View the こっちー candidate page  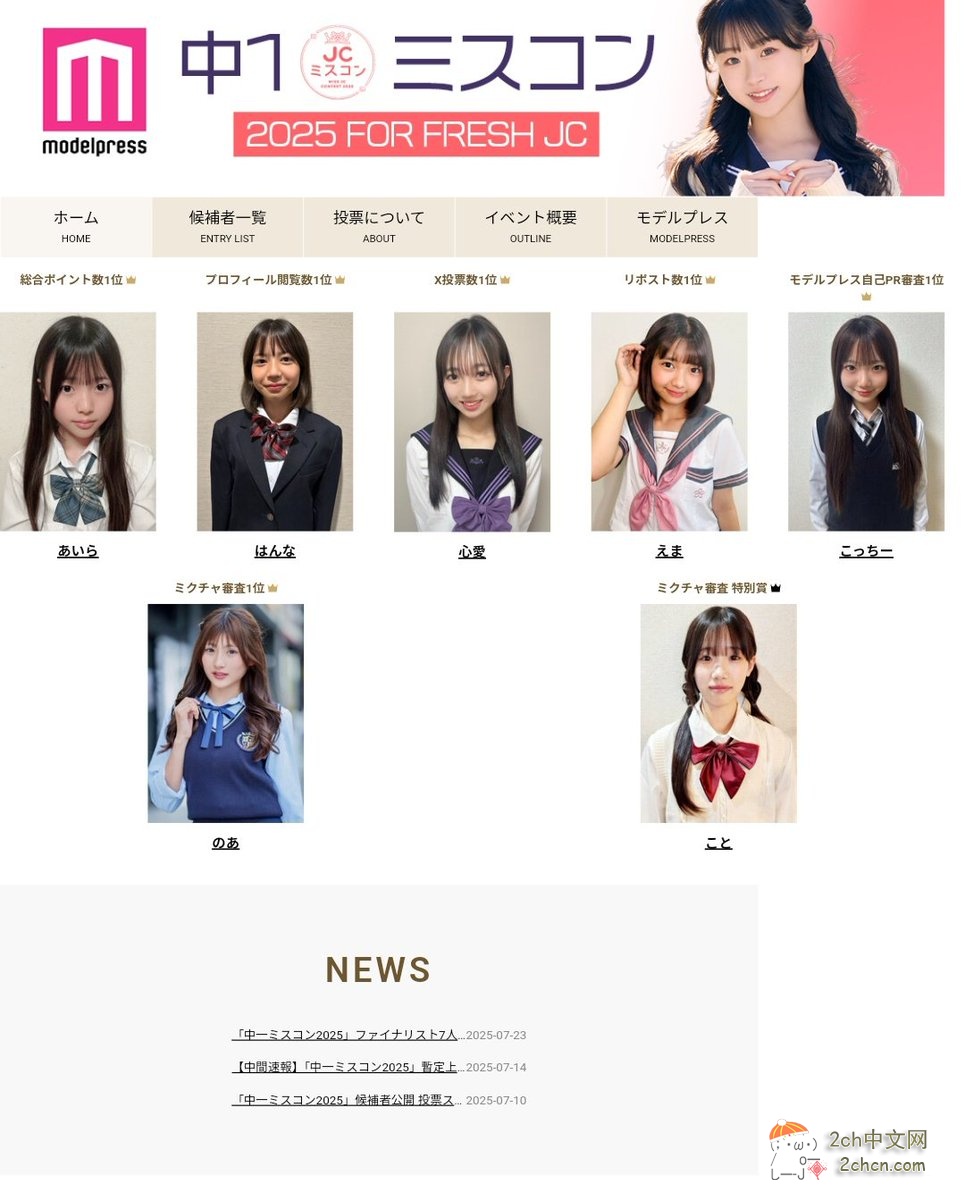click(866, 552)
